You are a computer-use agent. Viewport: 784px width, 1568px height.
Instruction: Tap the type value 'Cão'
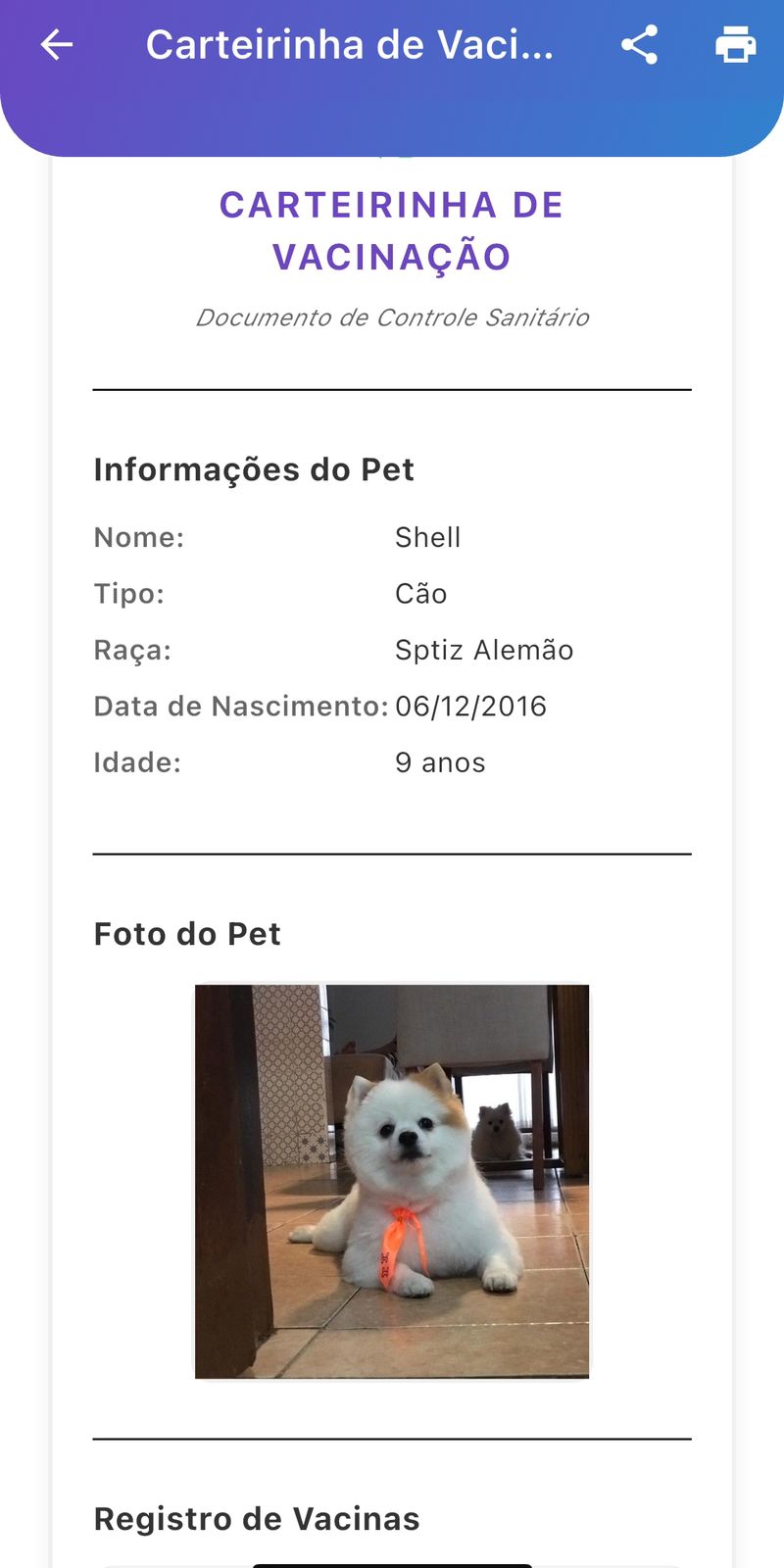[419, 593]
